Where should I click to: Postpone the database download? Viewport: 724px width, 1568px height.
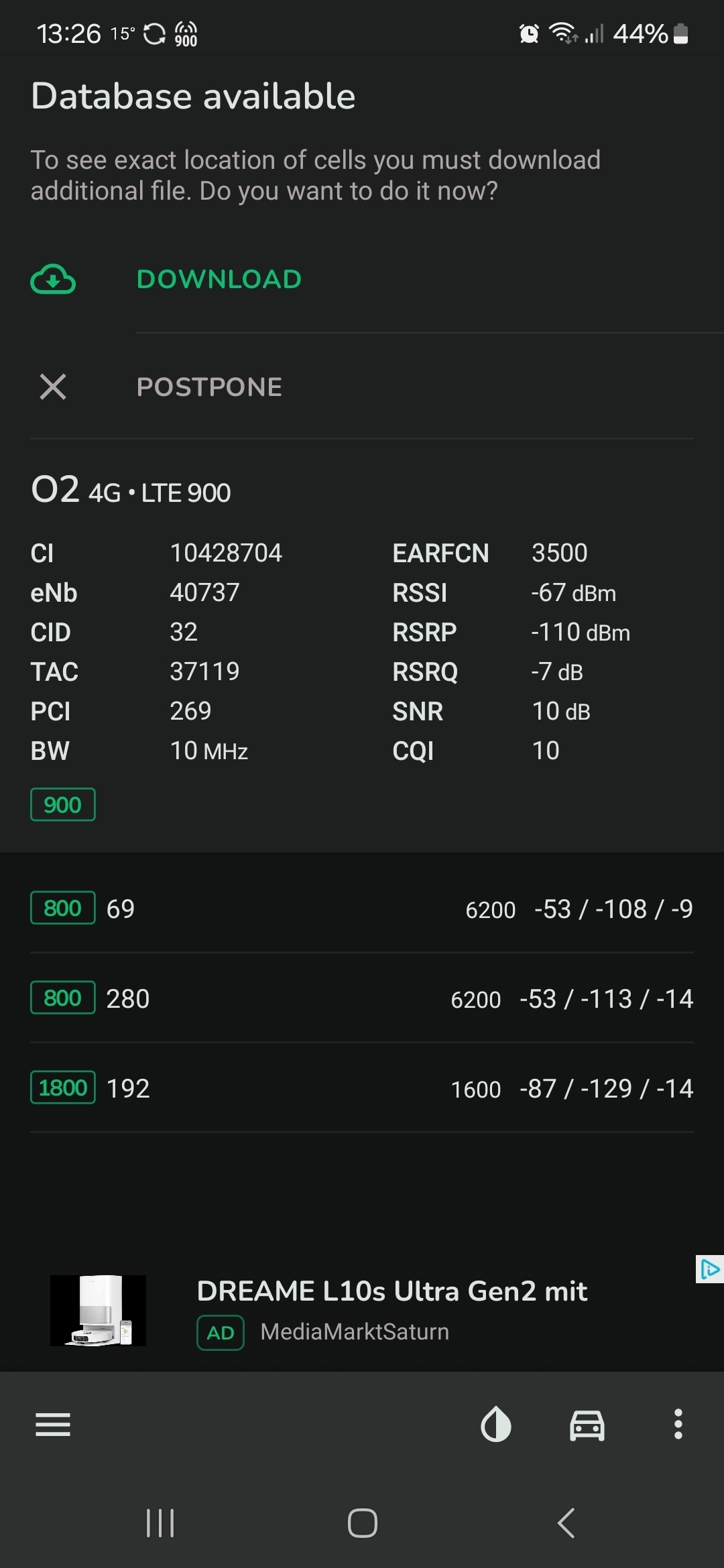[x=362, y=387]
